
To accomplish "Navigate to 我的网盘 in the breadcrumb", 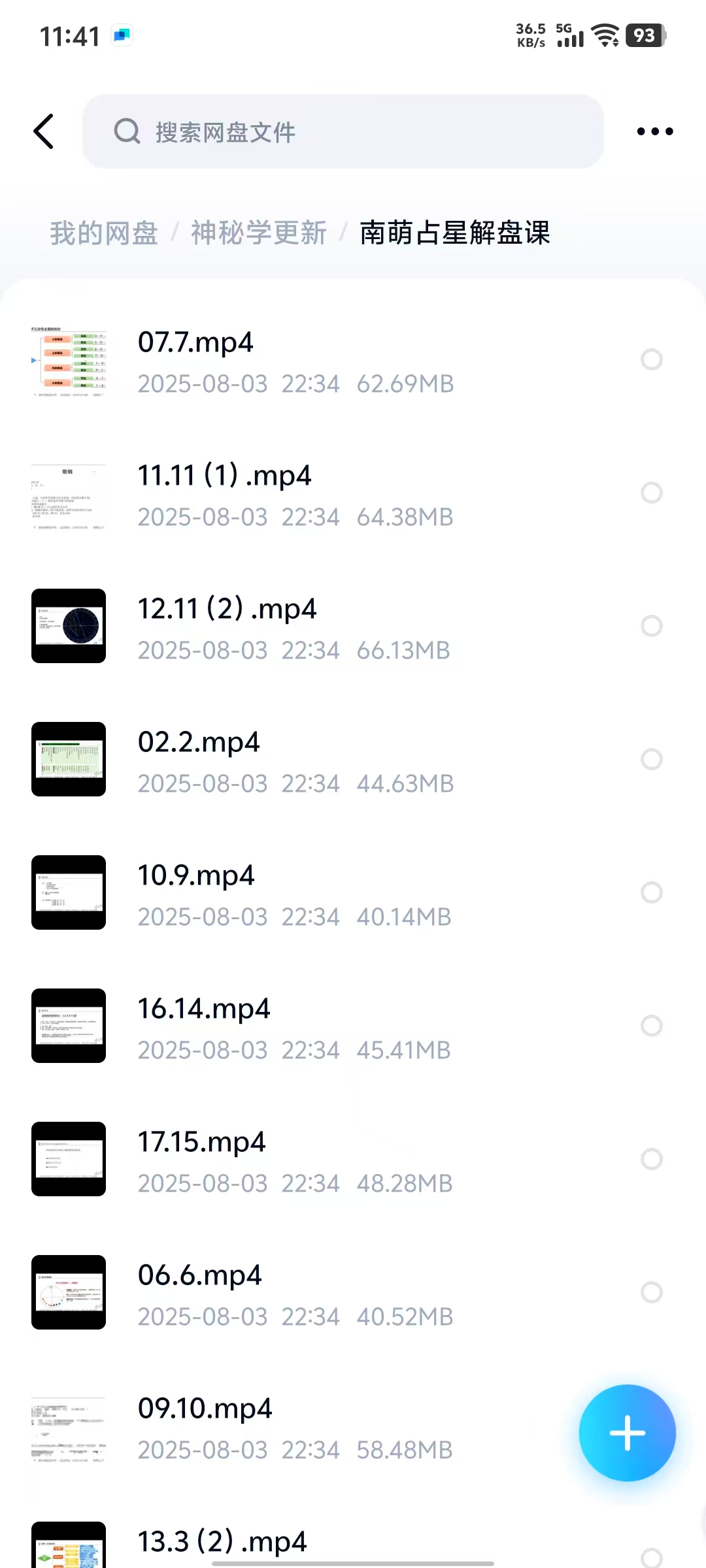I will (x=104, y=233).
